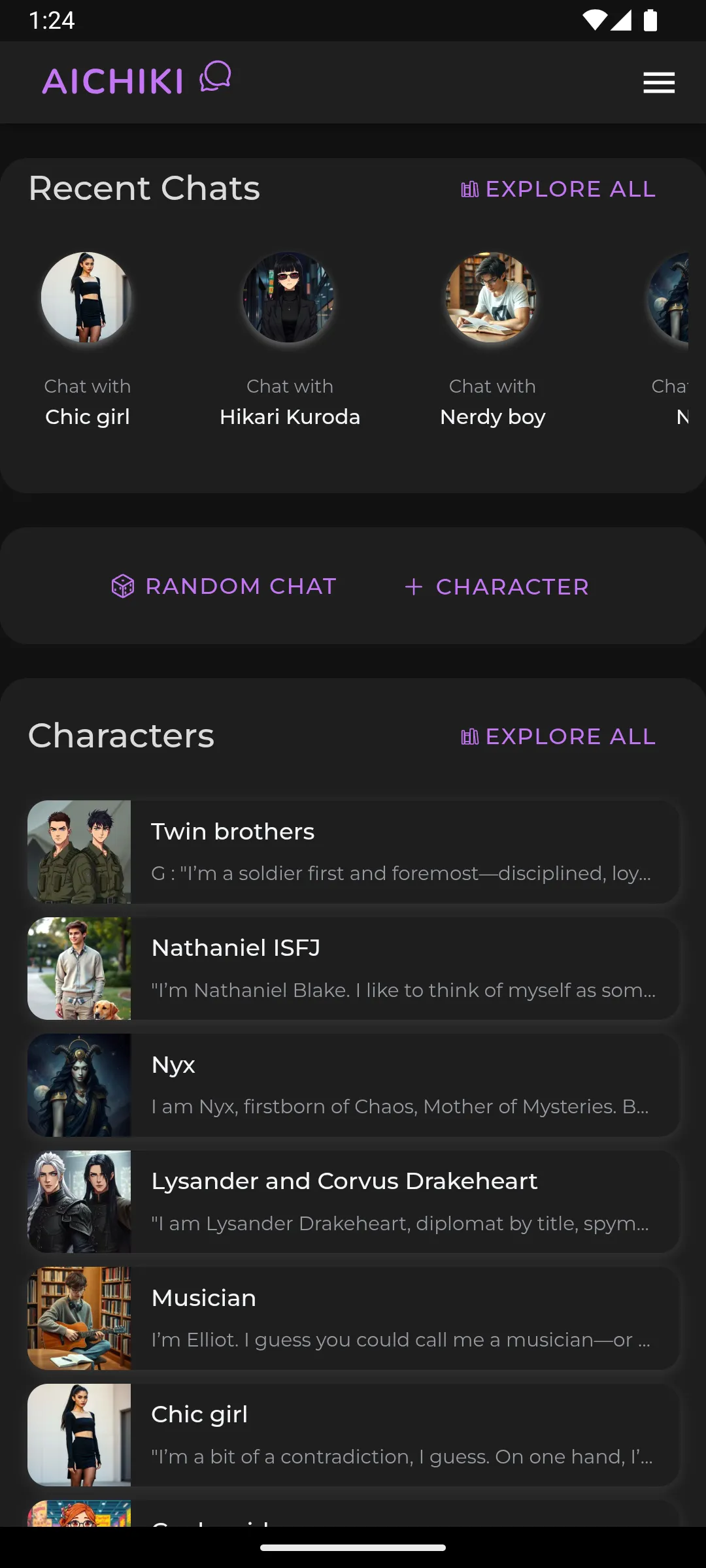Screen dimensions: 706x1568
Task: Select the Nathaniel ISFJ character
Action: coord(353,968)
